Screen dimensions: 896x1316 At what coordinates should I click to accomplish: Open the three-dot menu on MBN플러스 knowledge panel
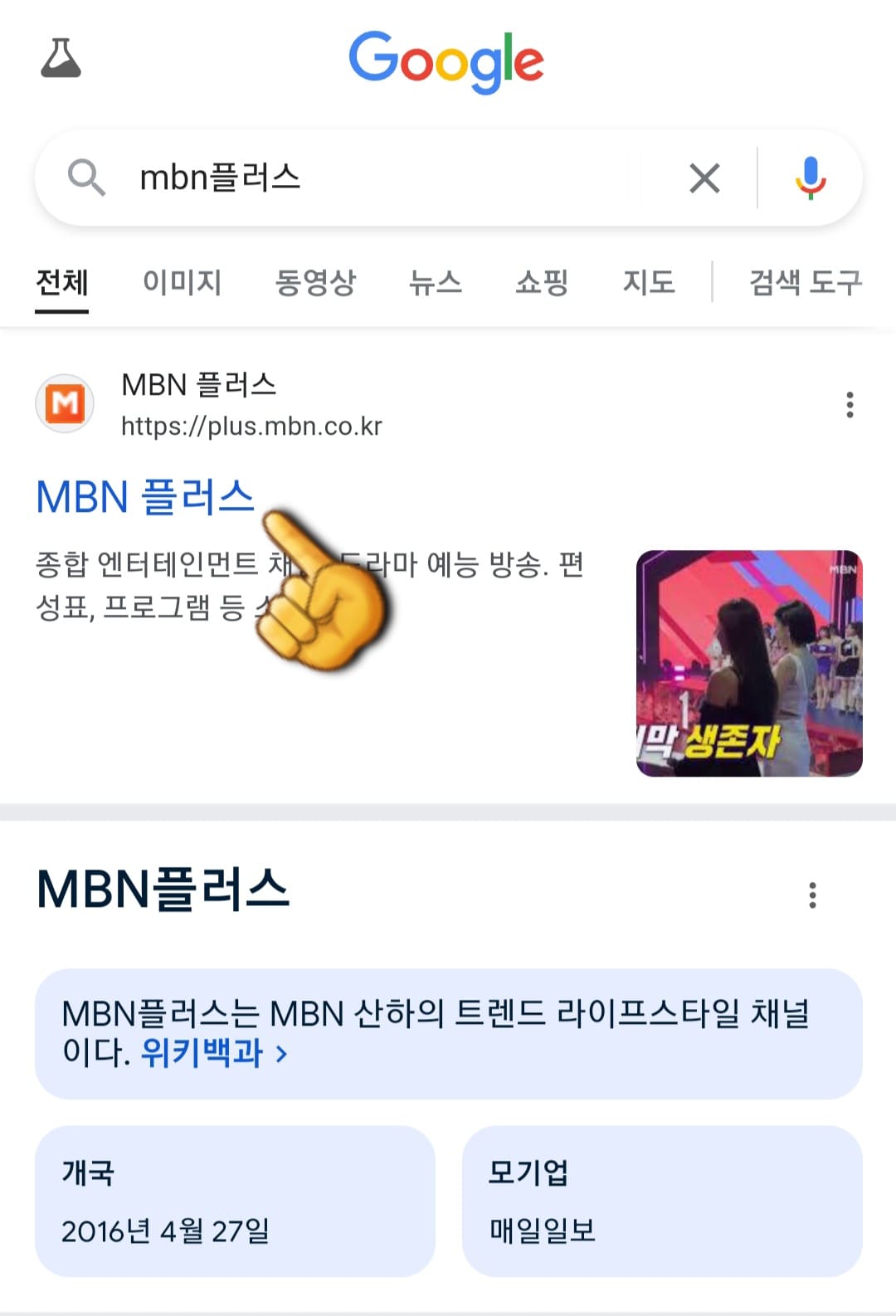pos(813,894)
